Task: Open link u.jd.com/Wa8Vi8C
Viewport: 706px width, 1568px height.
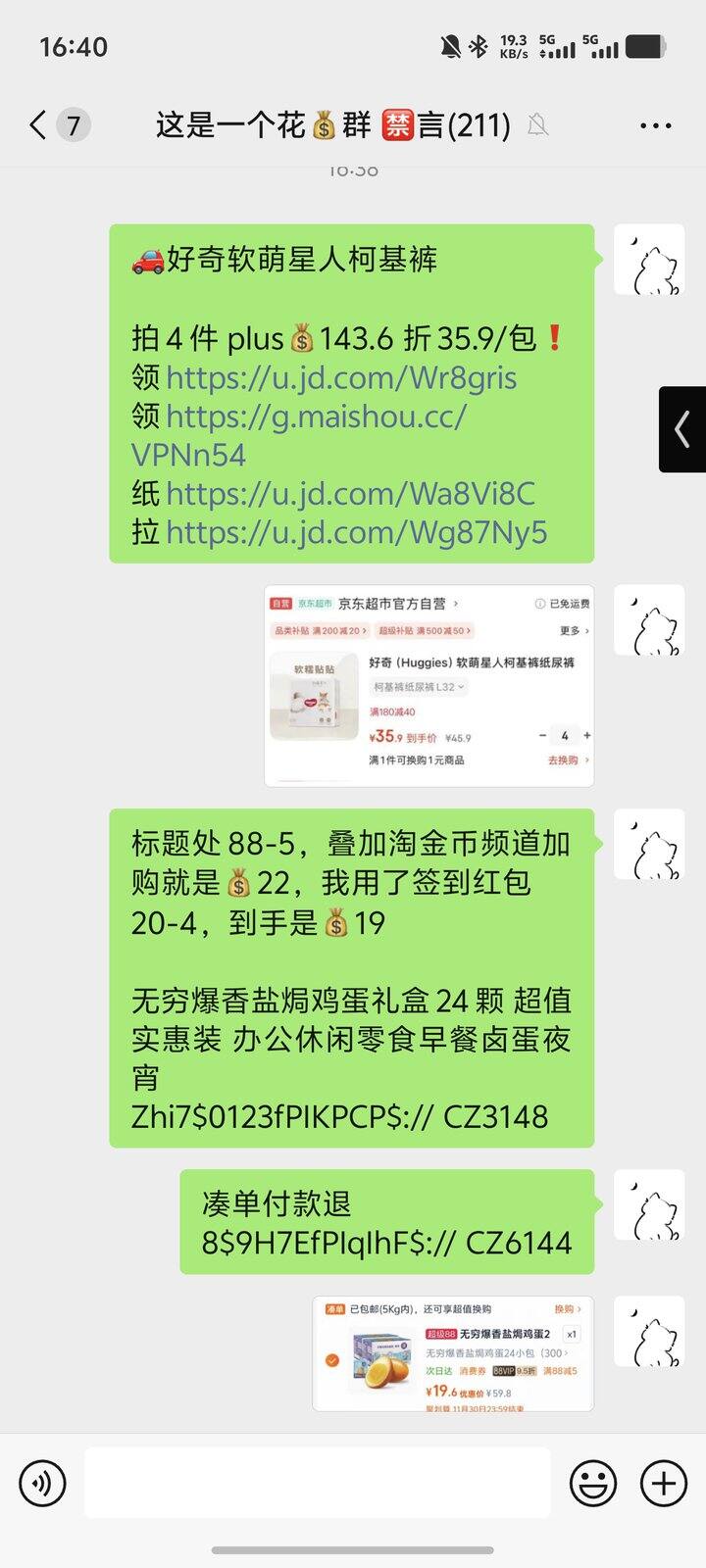Action: coord(350,494)
